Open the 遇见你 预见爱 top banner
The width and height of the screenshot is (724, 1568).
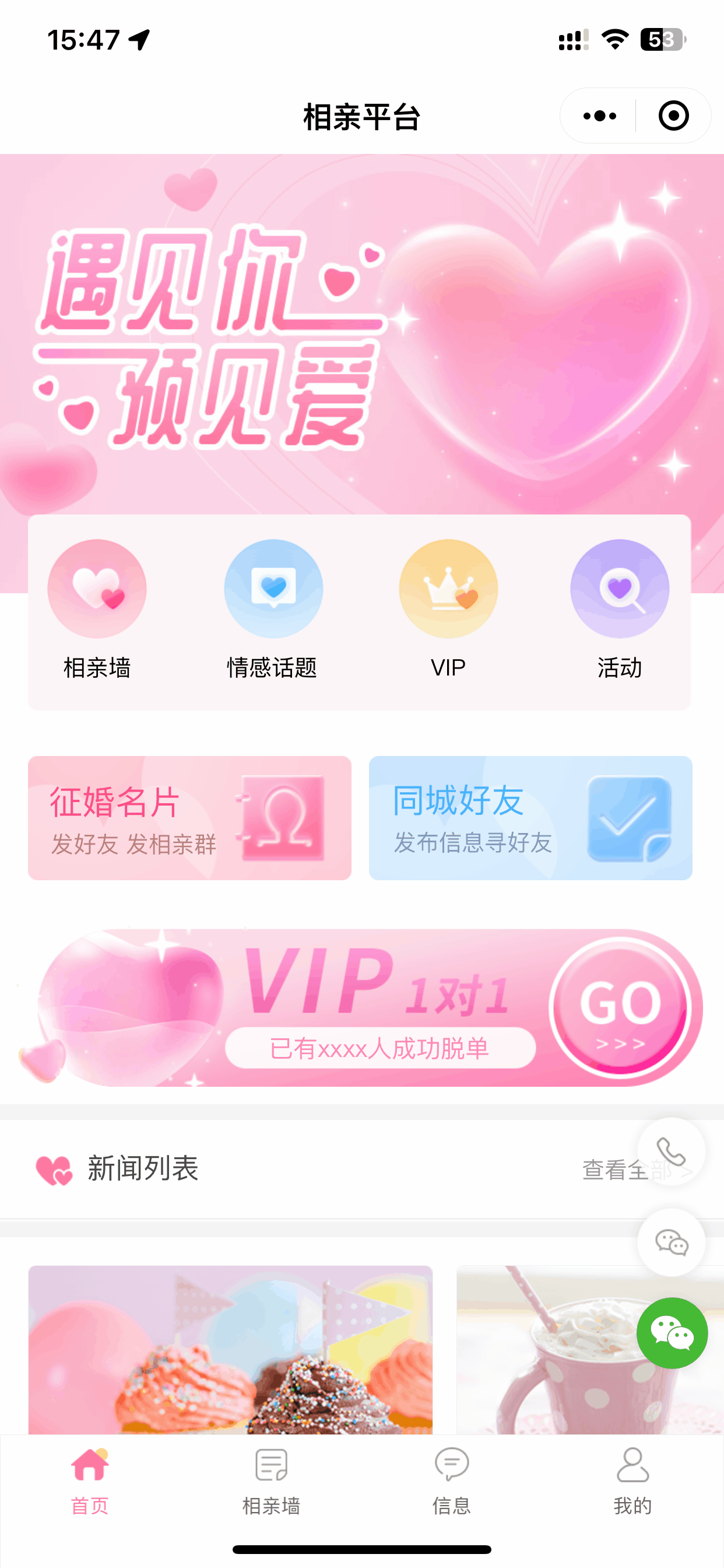pos(362,335)
